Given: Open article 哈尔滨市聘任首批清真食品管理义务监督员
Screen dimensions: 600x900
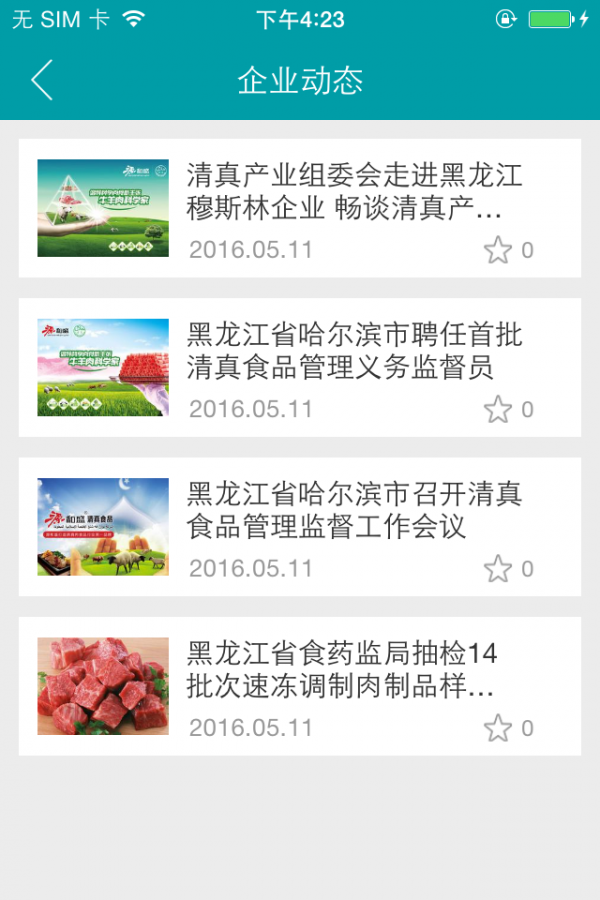Looking at the screenshot, I should tap(354, 351).
